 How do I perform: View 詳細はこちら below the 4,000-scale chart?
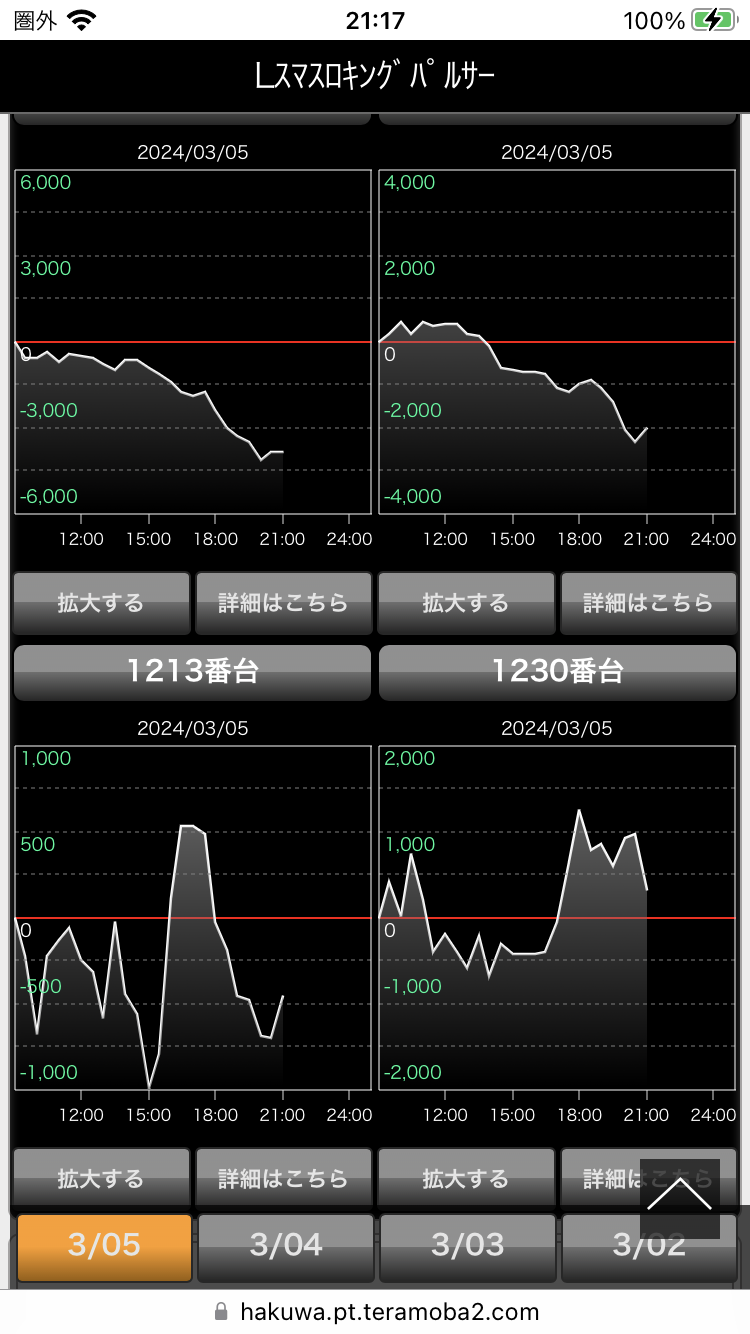coord(648,603)
